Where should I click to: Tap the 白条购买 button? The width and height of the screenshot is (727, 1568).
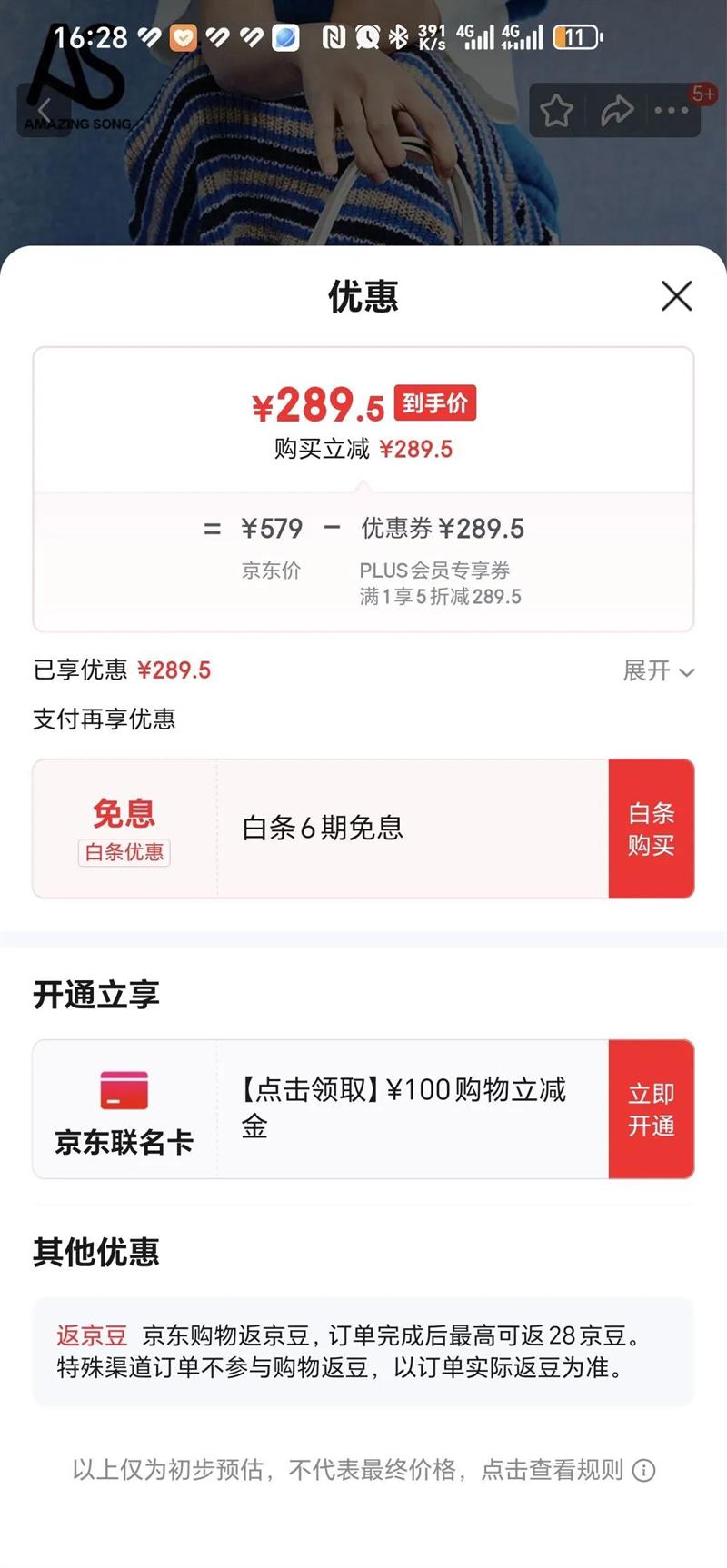(x=651, y=829)
